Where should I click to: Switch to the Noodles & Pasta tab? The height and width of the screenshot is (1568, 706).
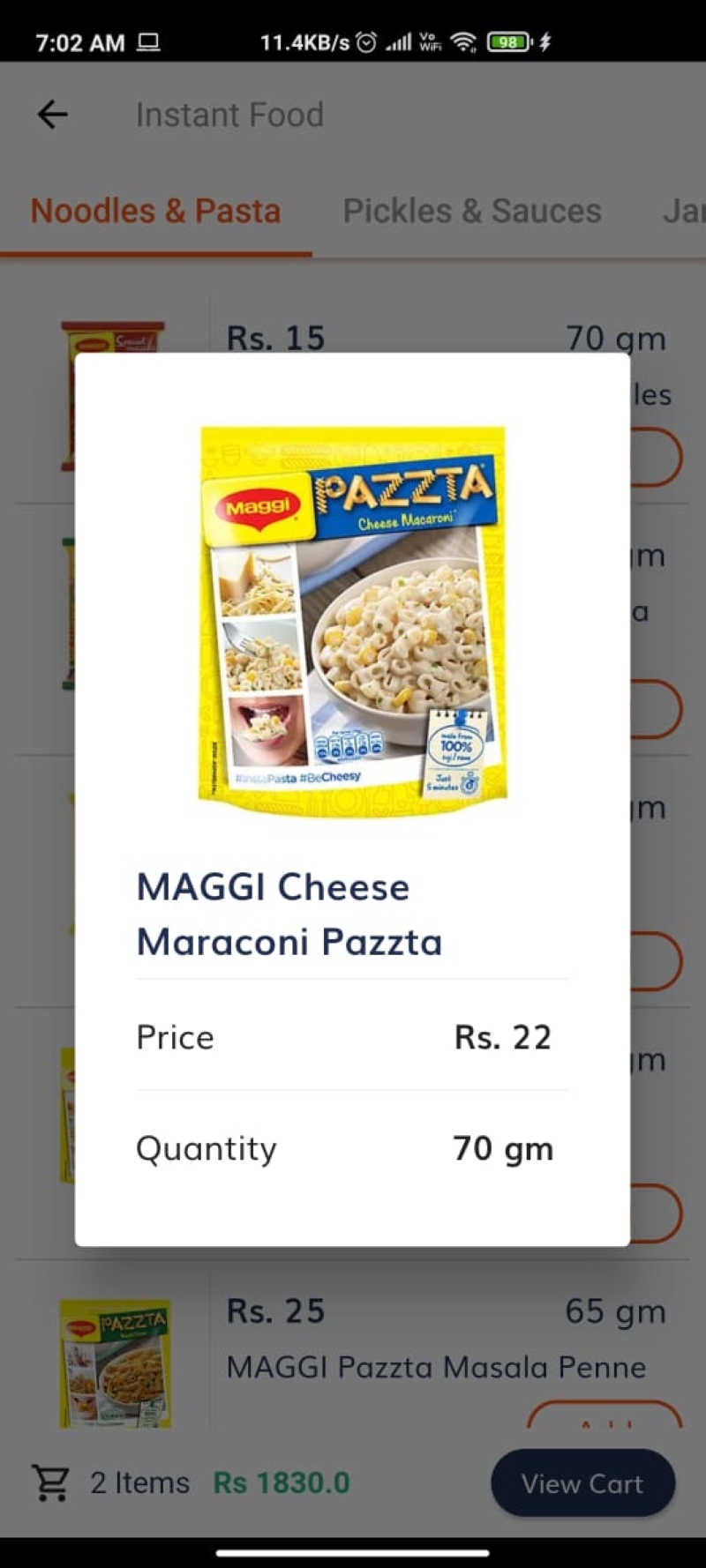[x=155, y=212]
